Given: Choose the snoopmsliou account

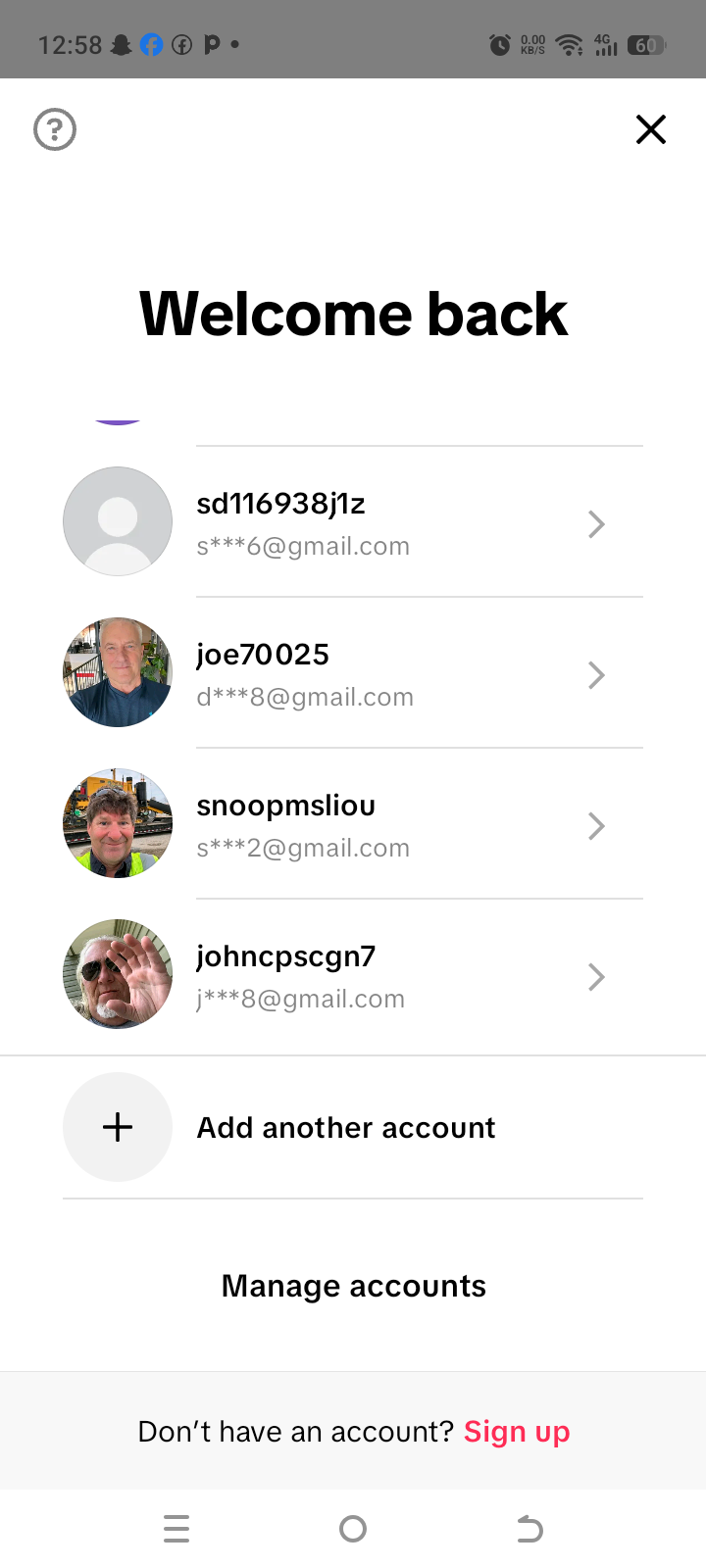Looking at the screenshot, I should pos(353,824).
